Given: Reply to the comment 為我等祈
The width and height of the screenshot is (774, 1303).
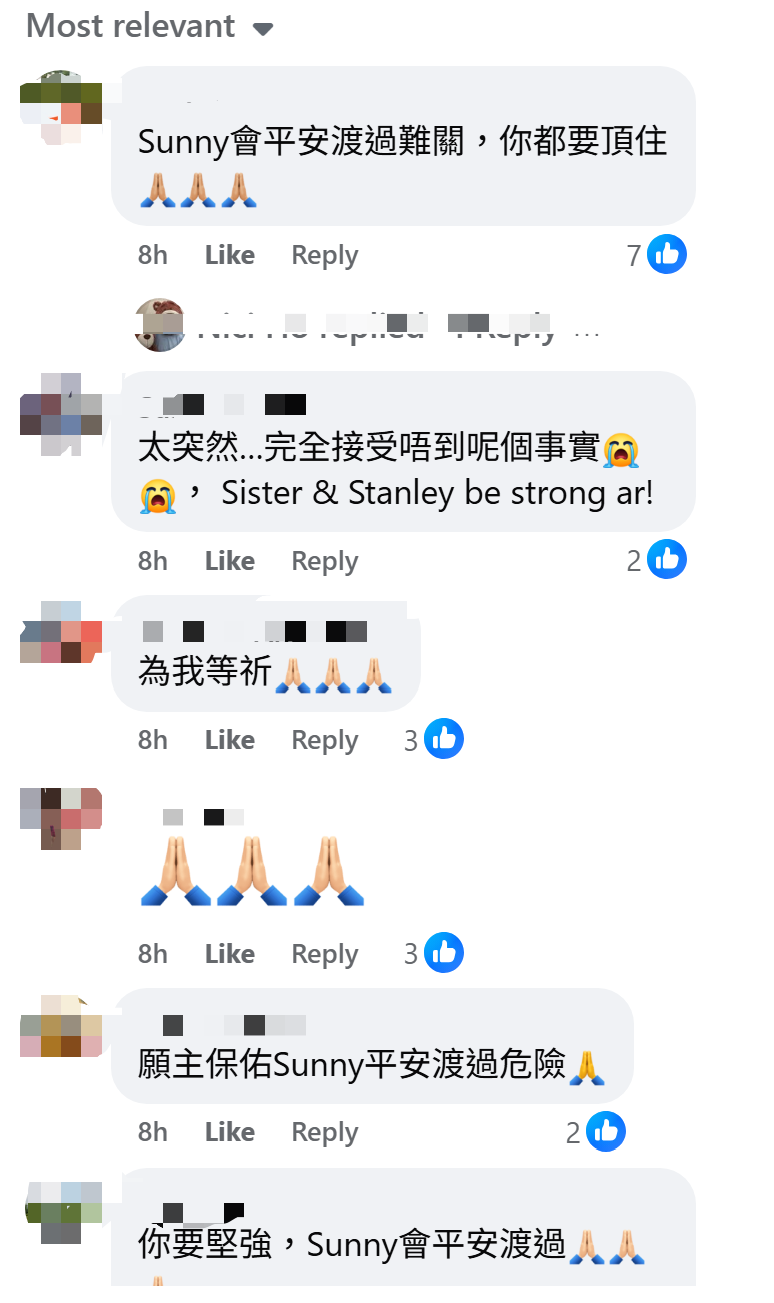Looking at the screenshot, I should tap(324, 740).
